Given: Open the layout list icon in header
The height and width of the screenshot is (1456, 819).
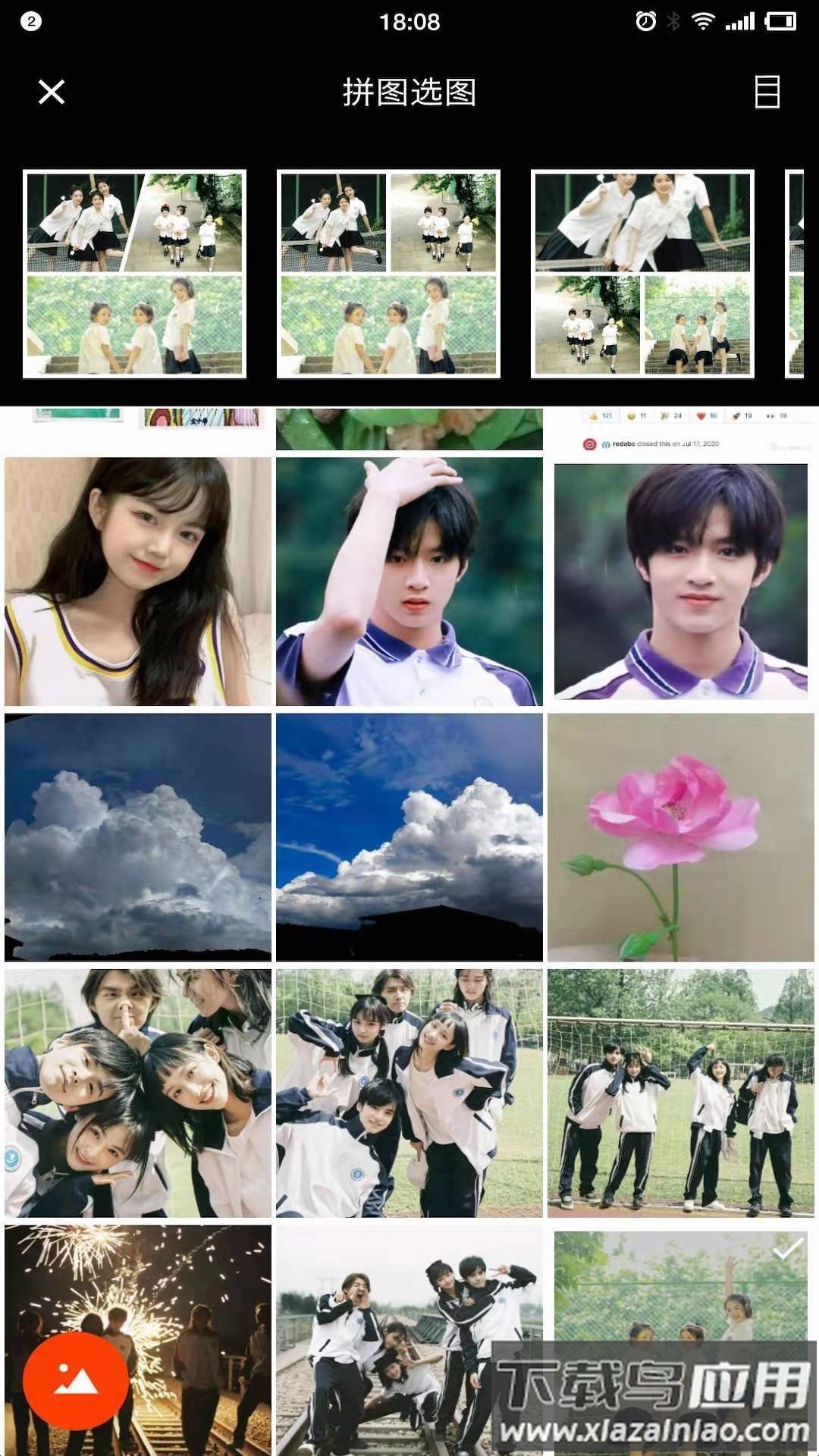Looking at the screenshot, I should pos(767,92).
